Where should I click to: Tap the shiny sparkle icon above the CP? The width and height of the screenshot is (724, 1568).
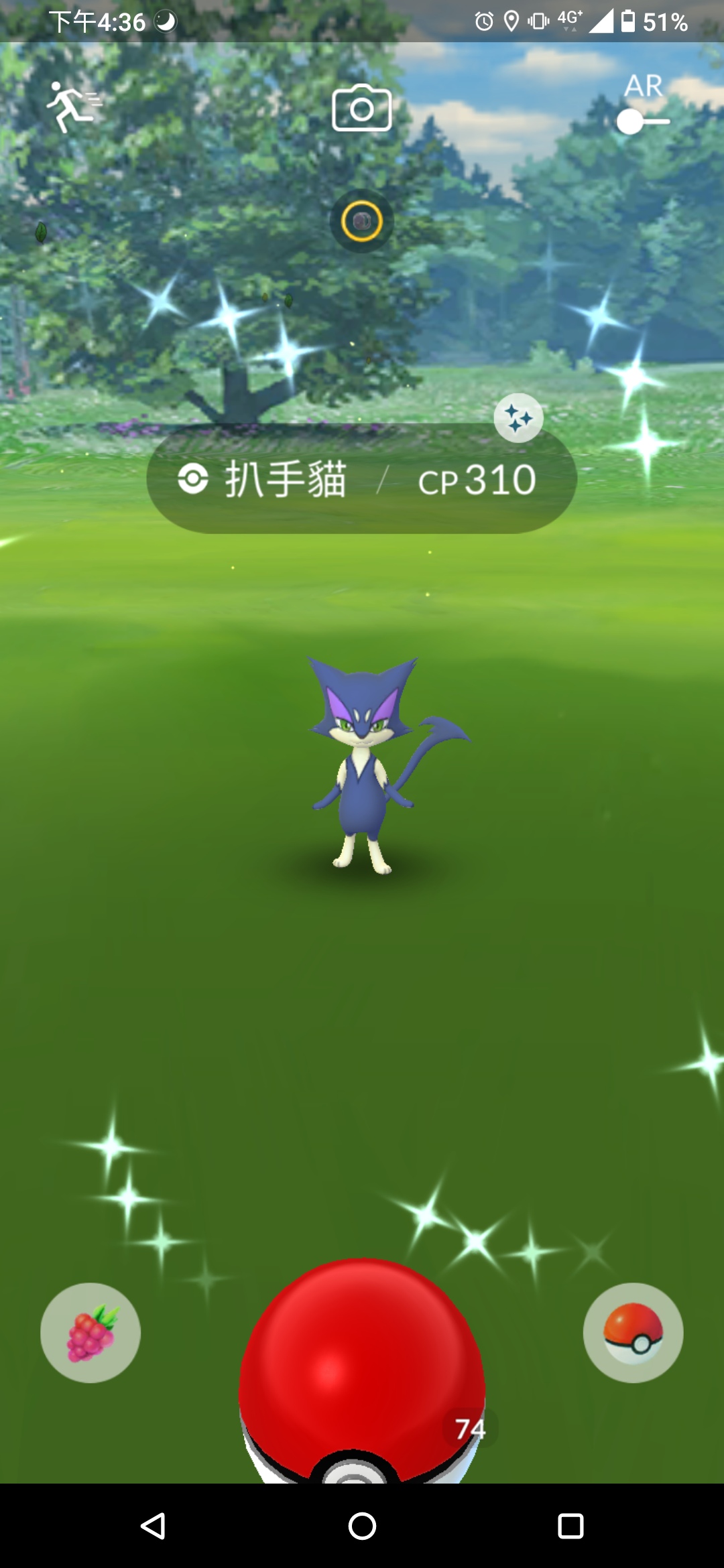(518, 418)
